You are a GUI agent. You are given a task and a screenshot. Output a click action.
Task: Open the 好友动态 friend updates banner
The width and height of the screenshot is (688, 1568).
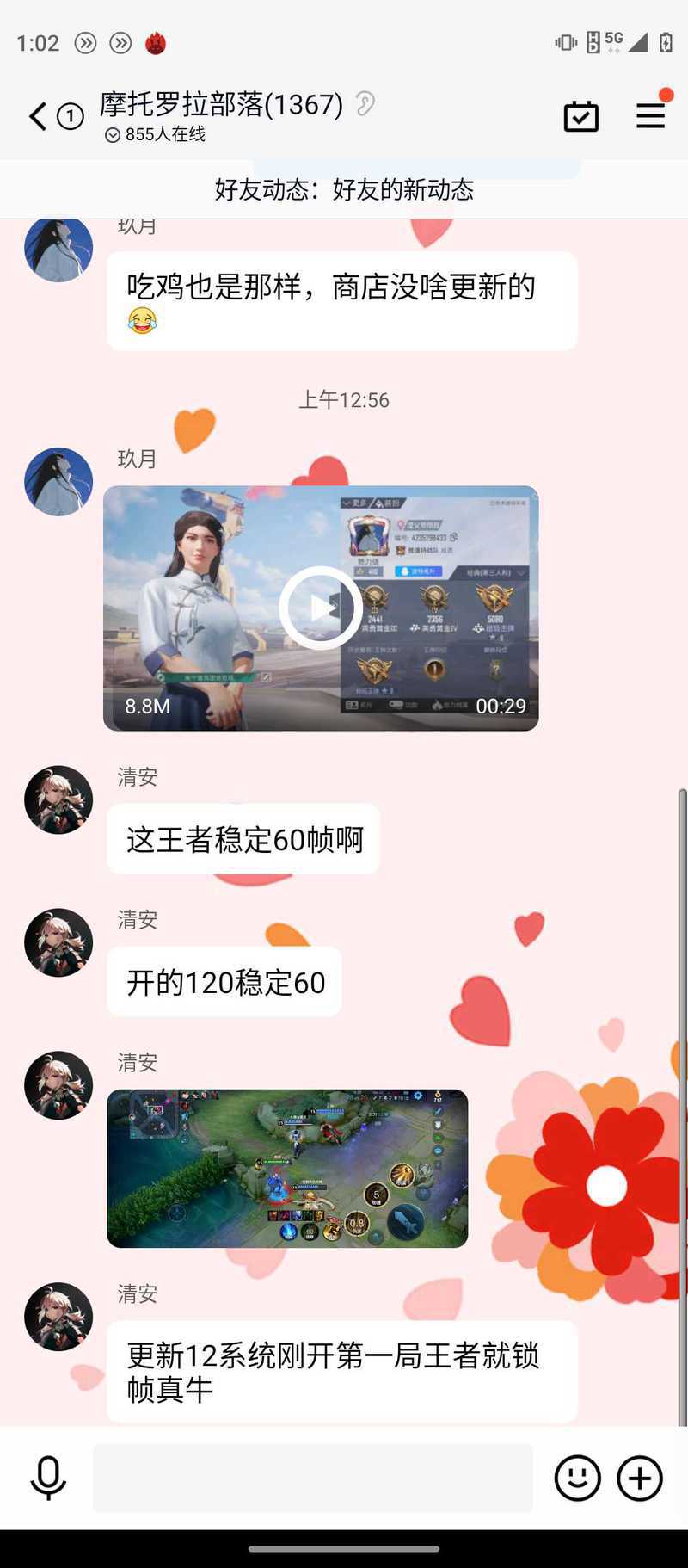[344, 189]
